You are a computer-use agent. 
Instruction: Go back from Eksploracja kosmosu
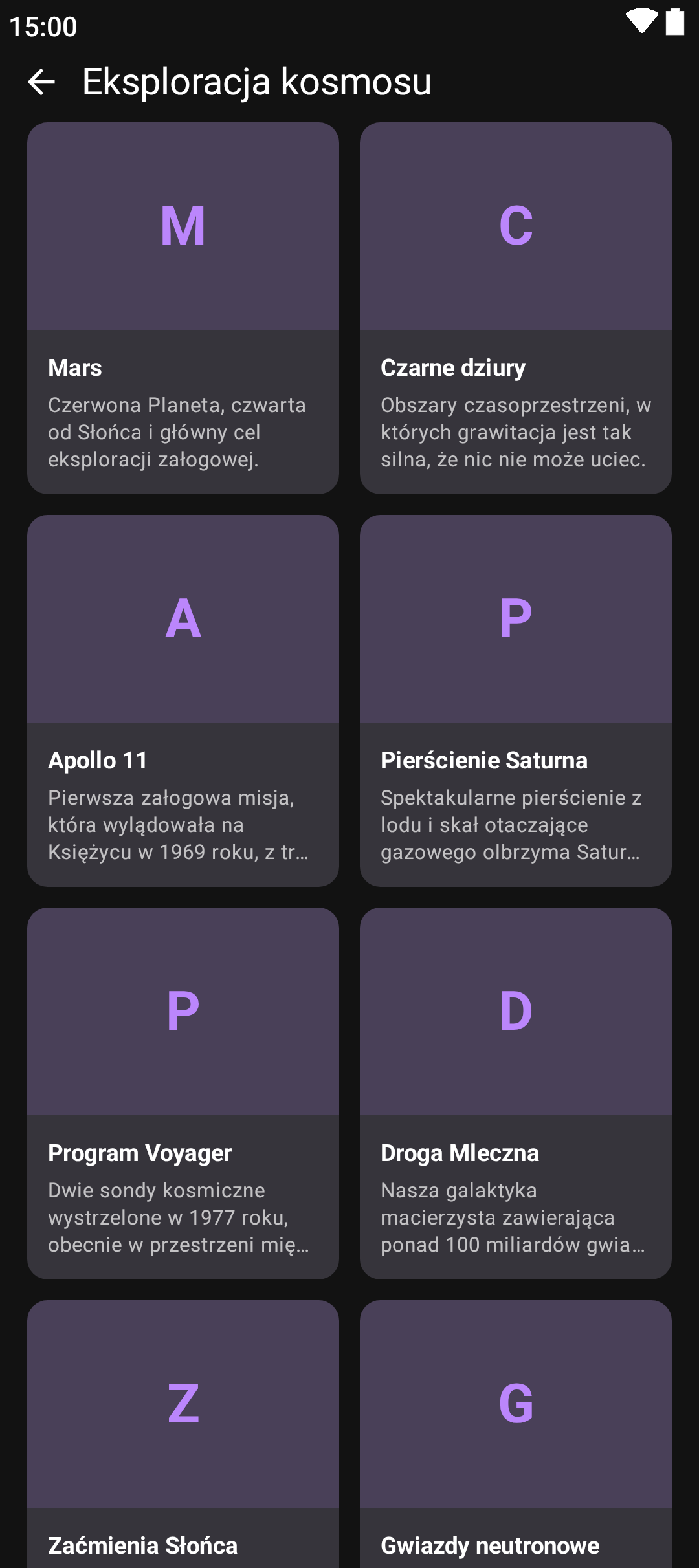click(41, 82)
